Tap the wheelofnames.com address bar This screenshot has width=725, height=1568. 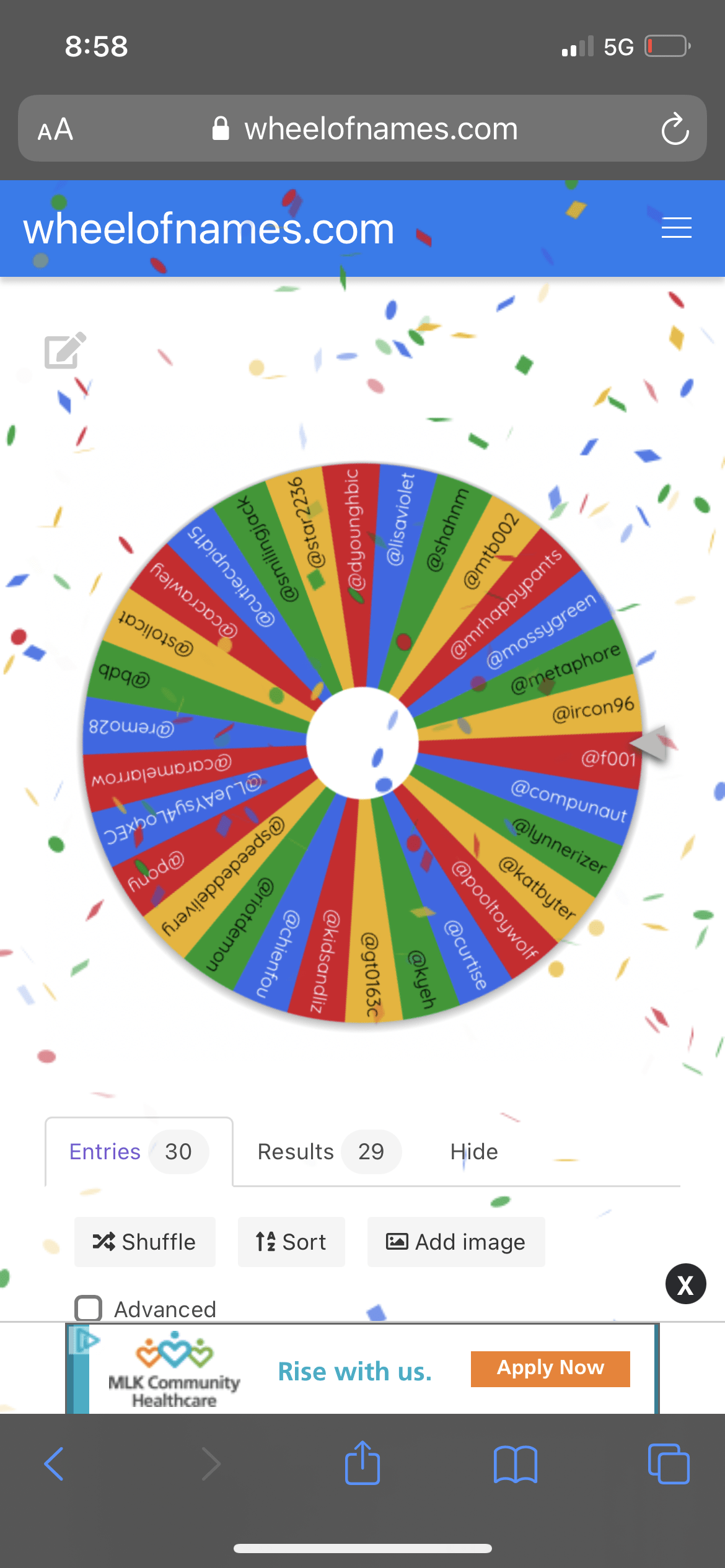(x=366, y=129)
